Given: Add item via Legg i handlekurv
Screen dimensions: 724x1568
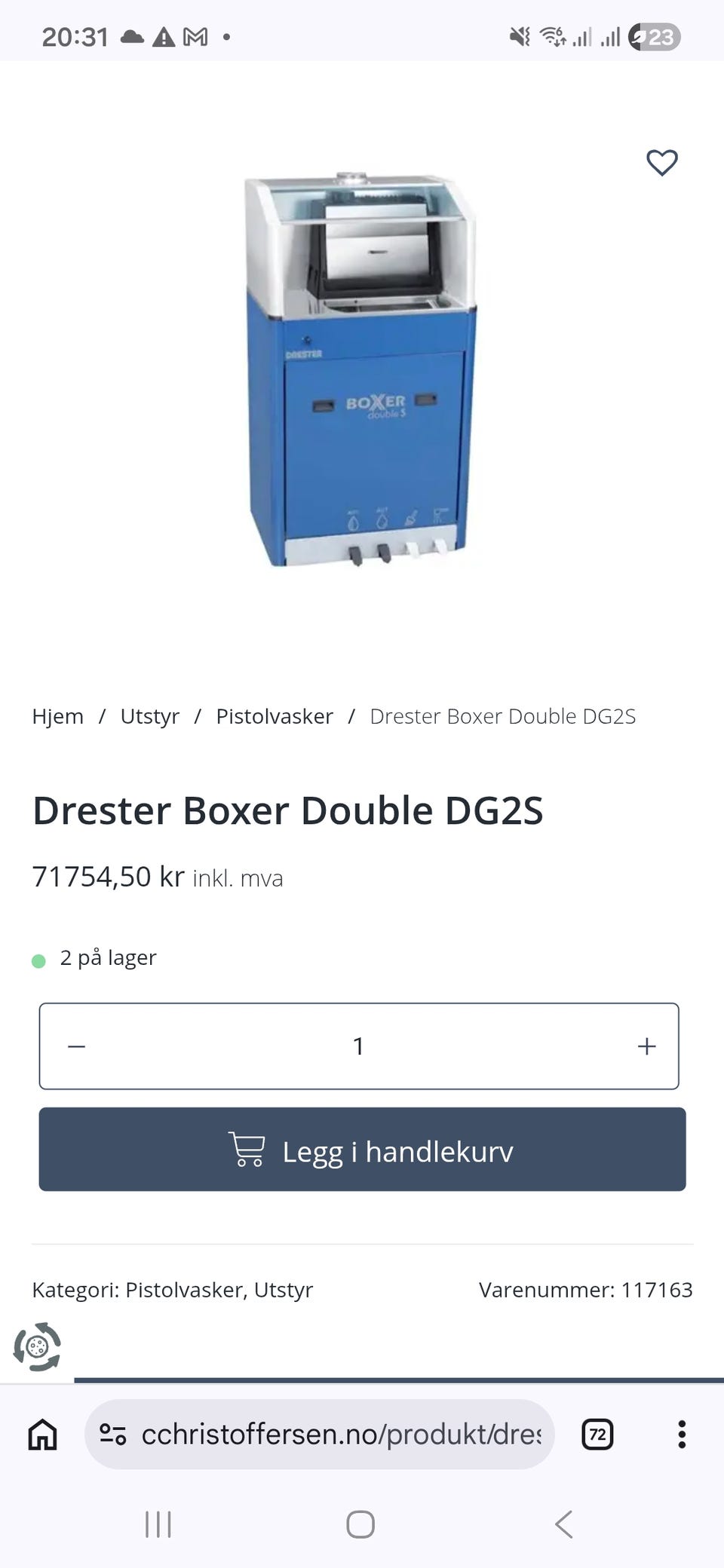Looking at the screenshot, I should (362, 1150).
